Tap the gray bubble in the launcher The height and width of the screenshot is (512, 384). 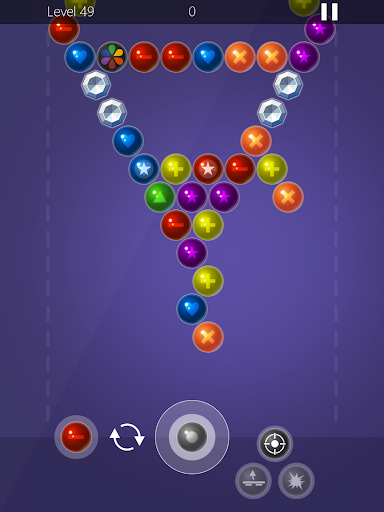point(192,437)
